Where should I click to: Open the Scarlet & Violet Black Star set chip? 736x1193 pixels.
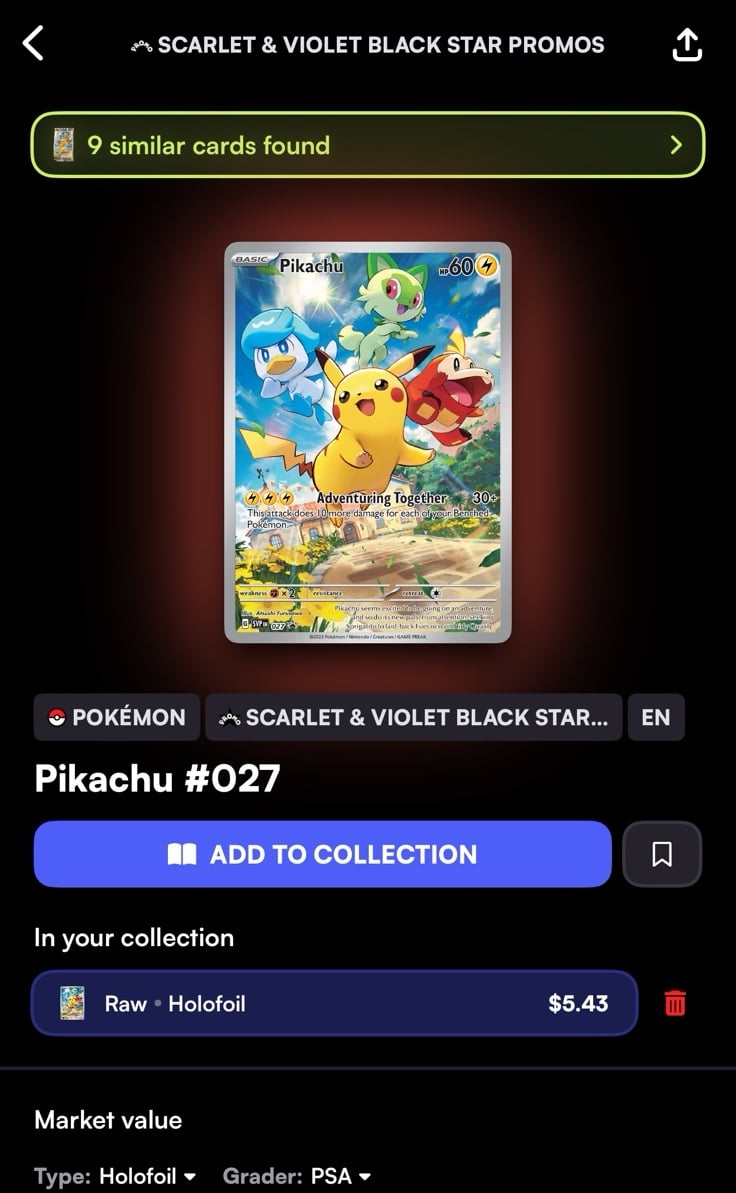coord(414,717)
